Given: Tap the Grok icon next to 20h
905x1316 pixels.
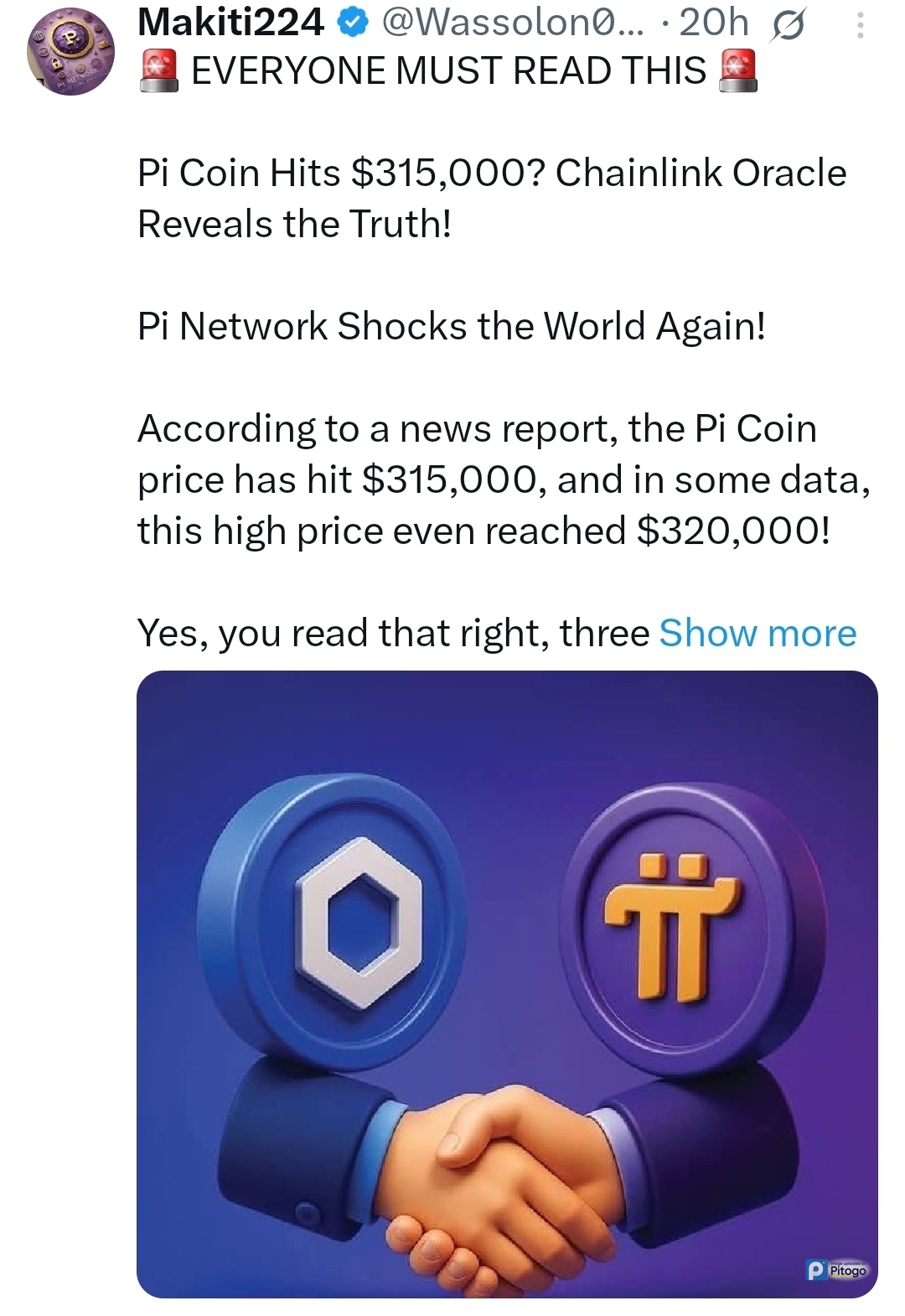Looking at the screenshot, I should (788, 27).
